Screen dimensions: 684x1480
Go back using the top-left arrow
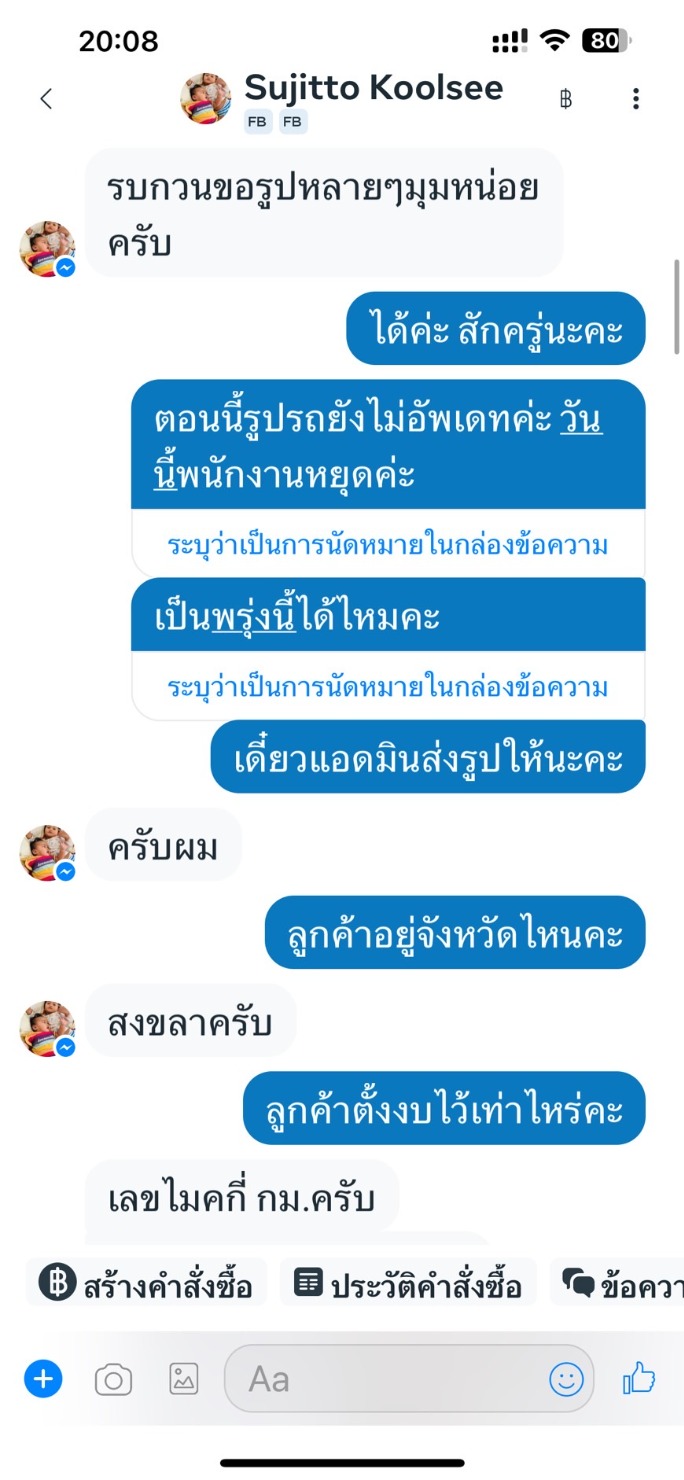pos(45,98)
